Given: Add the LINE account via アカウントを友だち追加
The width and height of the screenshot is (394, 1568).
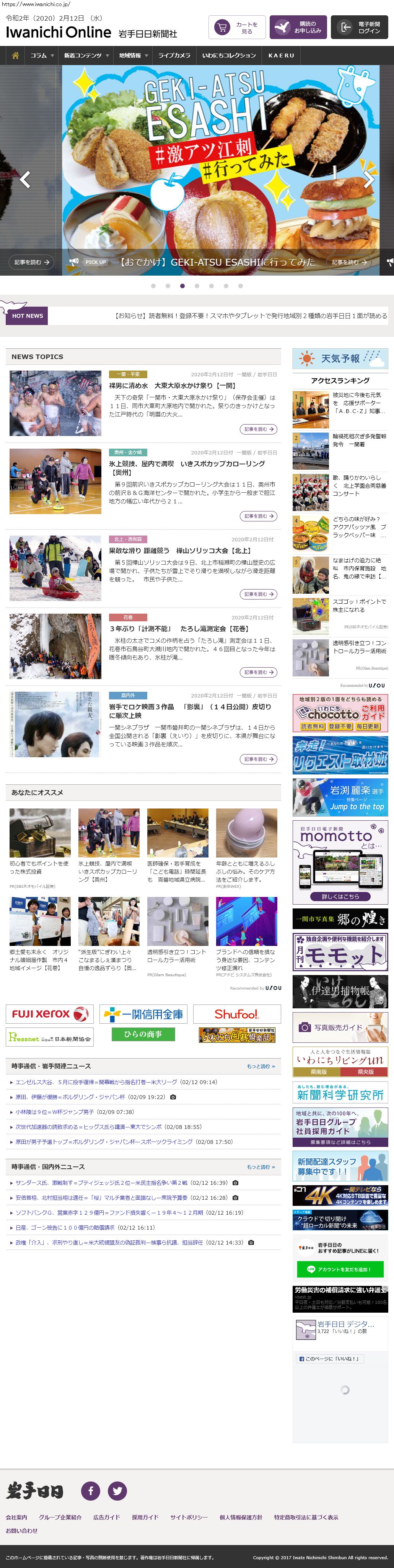Looking at the screenshot, I should coord(340,1269).
